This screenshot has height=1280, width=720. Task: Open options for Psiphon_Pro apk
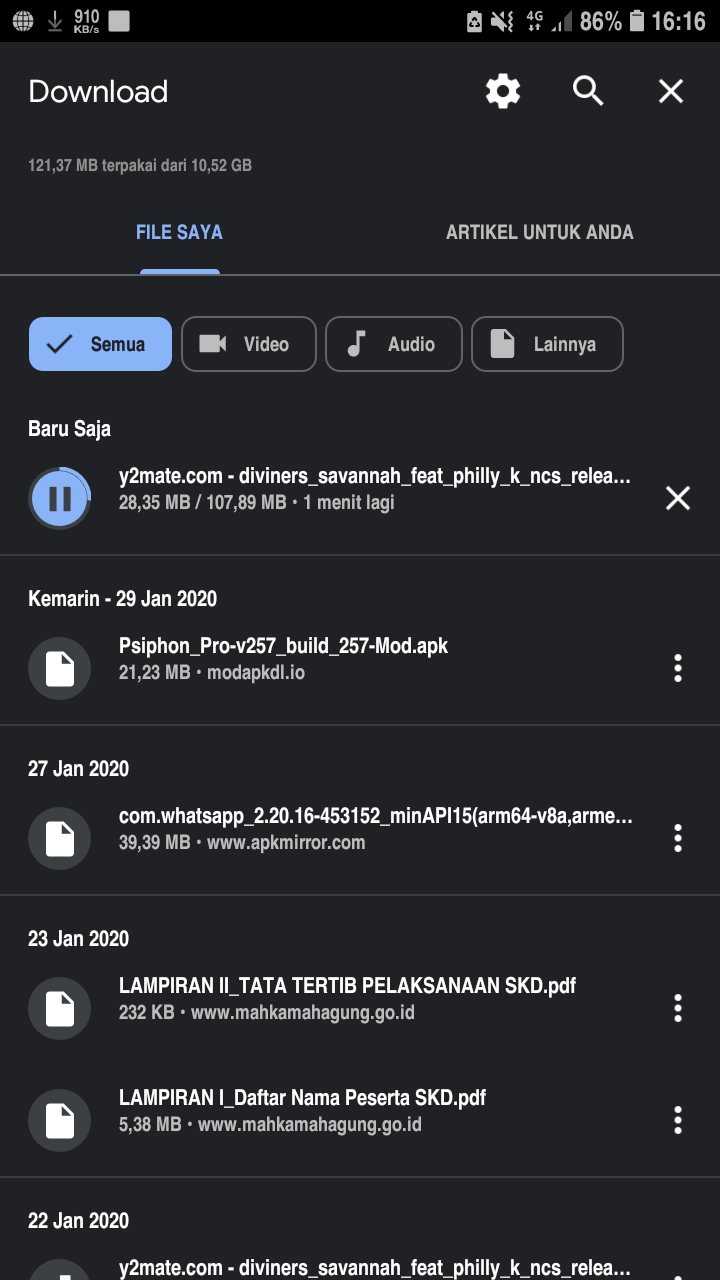(678, 668)
